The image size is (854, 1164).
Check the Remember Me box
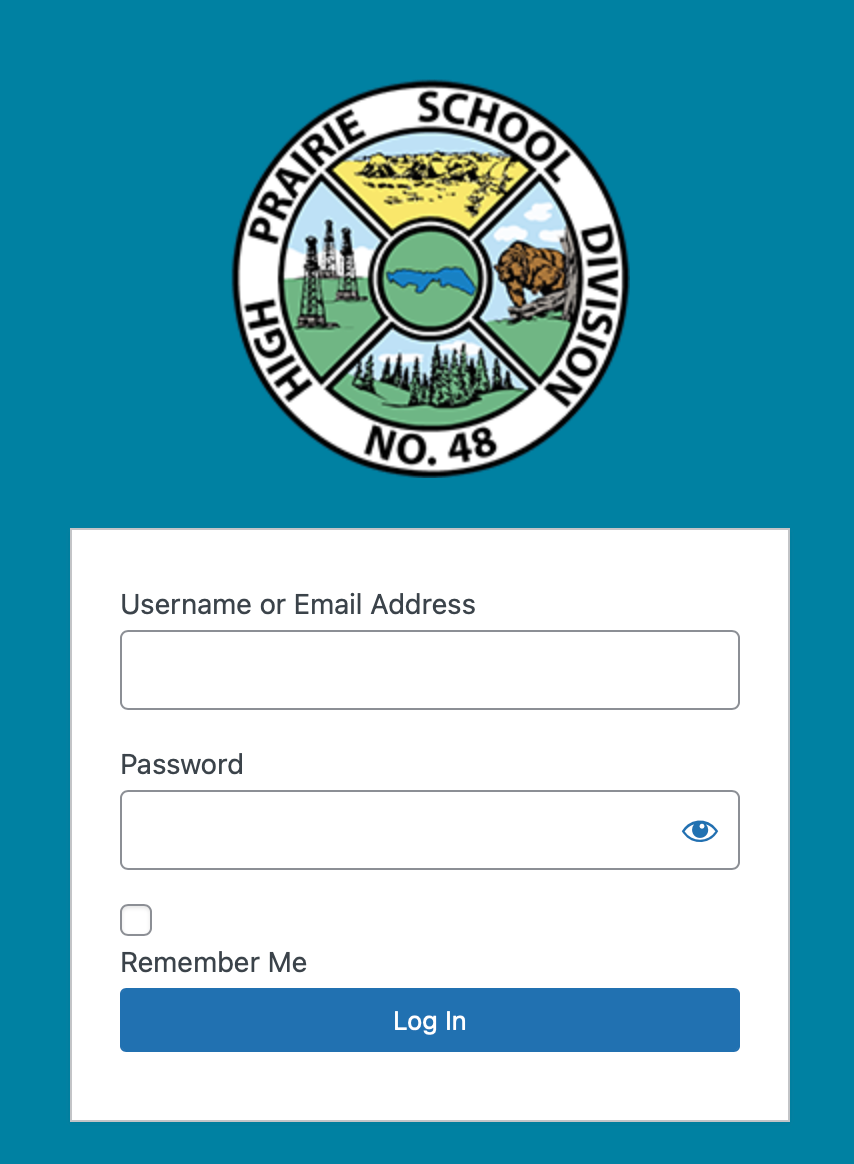pyautogui.click(x=136, y=920)
